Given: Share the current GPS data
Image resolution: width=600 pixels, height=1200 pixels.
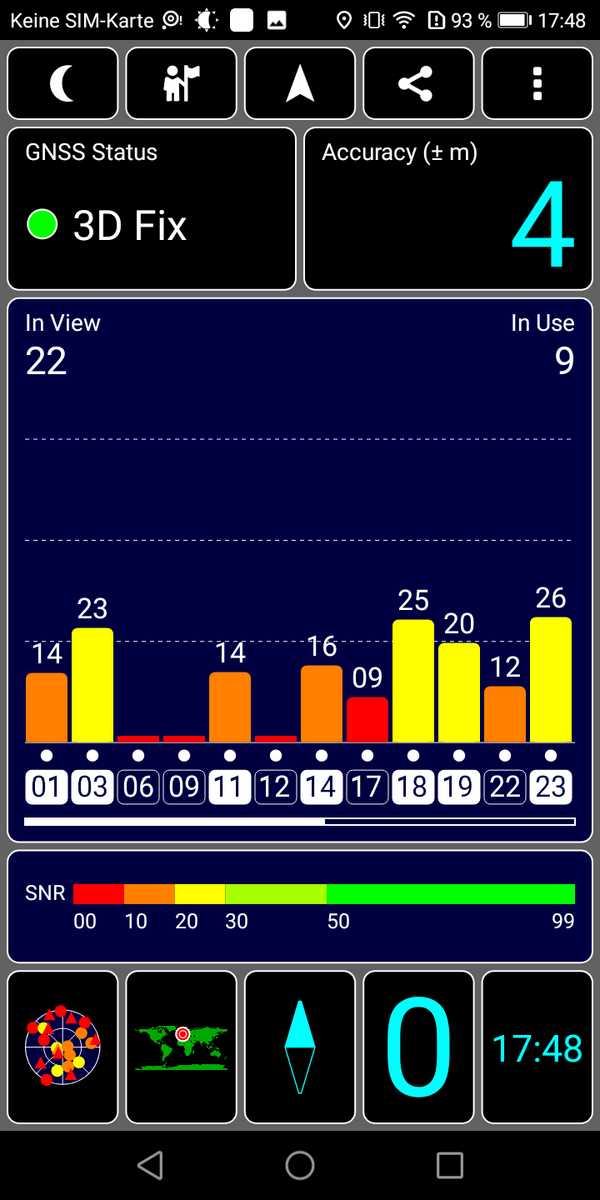Looking at the screenshot, I should (418, 84).
